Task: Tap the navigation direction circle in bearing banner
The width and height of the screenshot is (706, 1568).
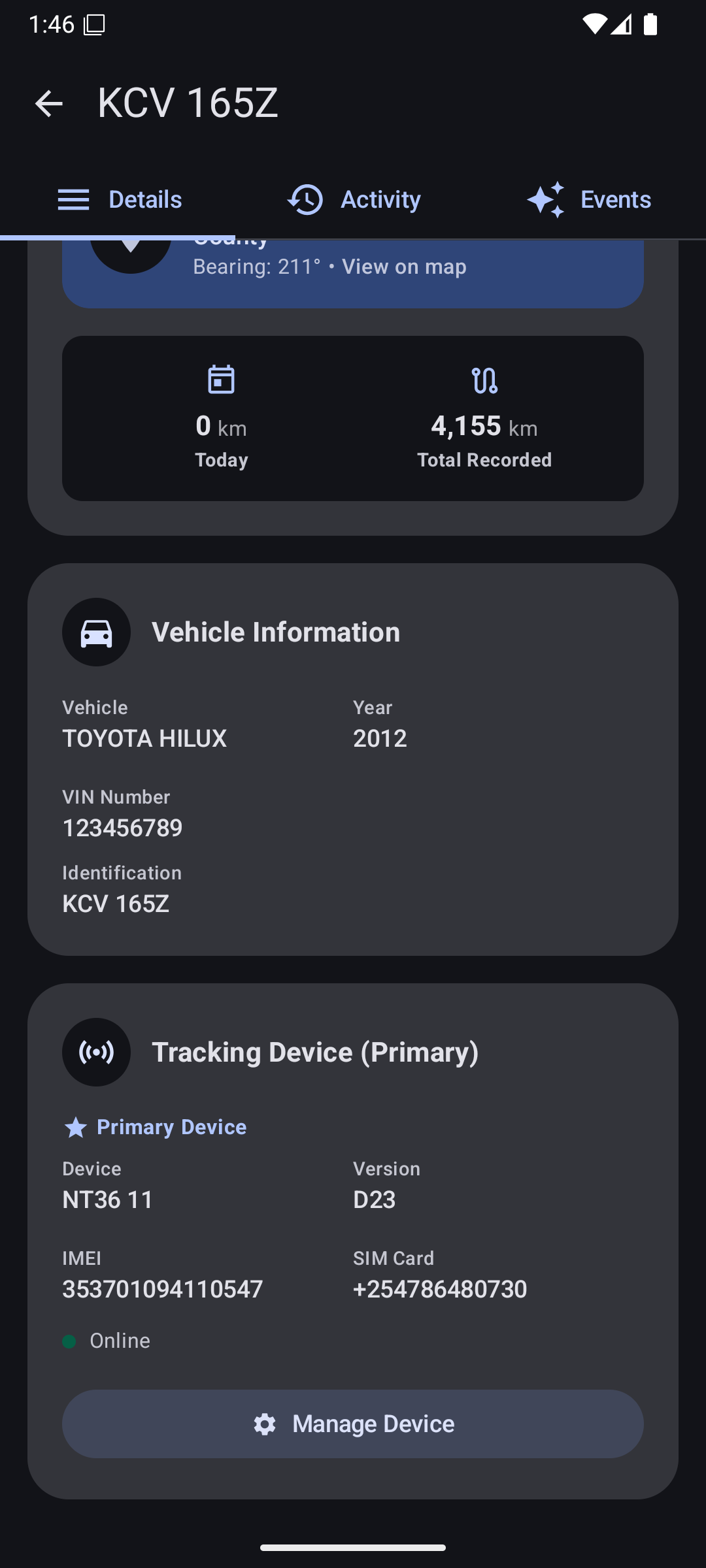Action: coord(131,252)
